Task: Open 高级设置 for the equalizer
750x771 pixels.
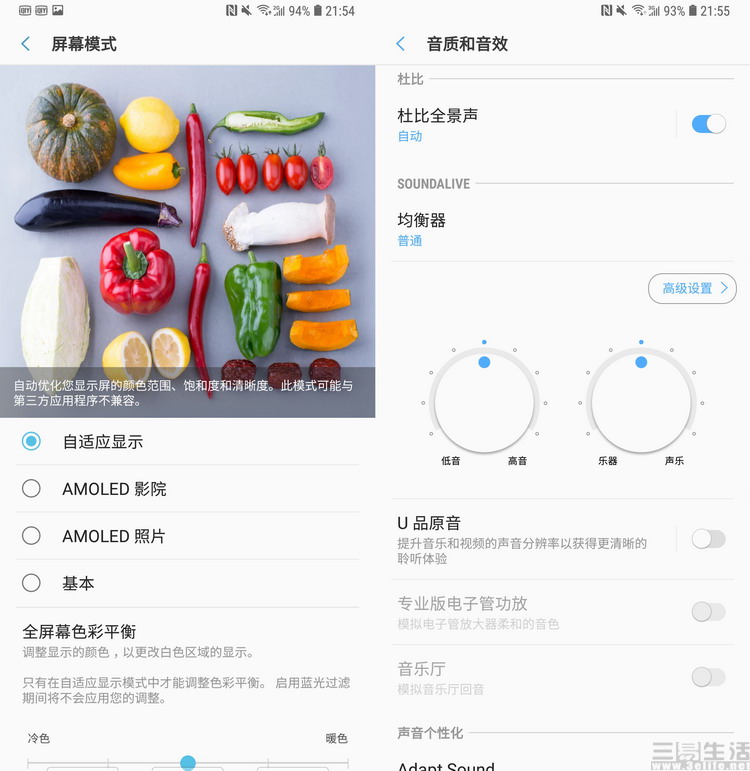Action: coord(694,288)
